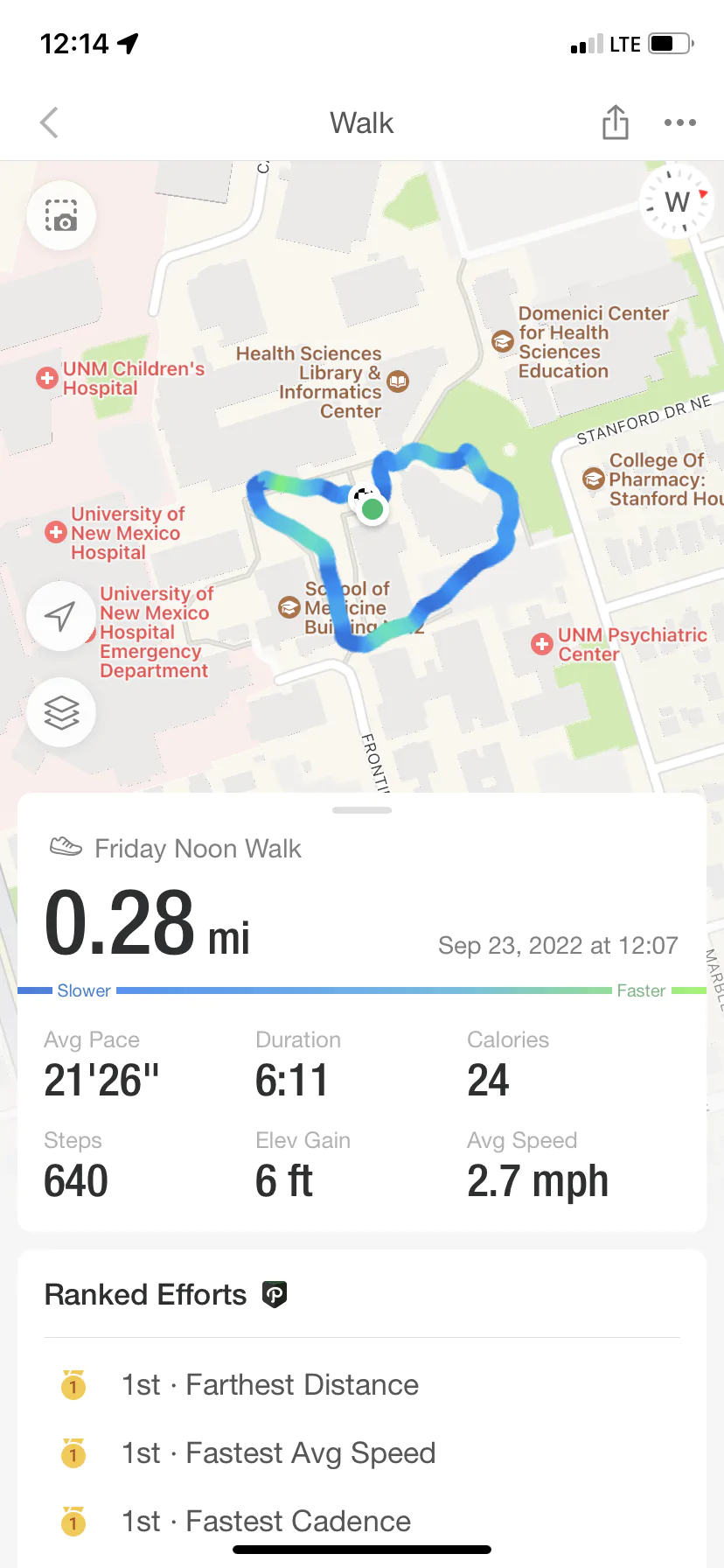
Task: Open map layers options
Action: tap(61, 712)
